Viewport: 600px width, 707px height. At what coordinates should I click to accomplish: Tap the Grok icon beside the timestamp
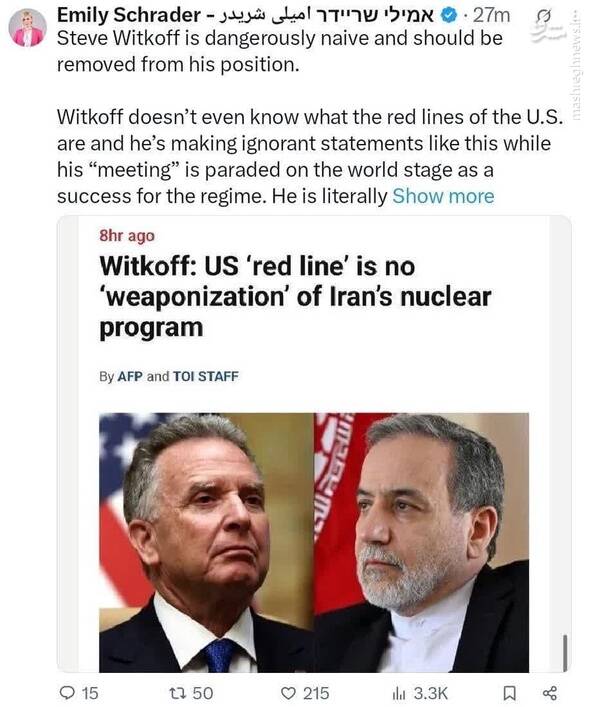(x=543, y=16)
